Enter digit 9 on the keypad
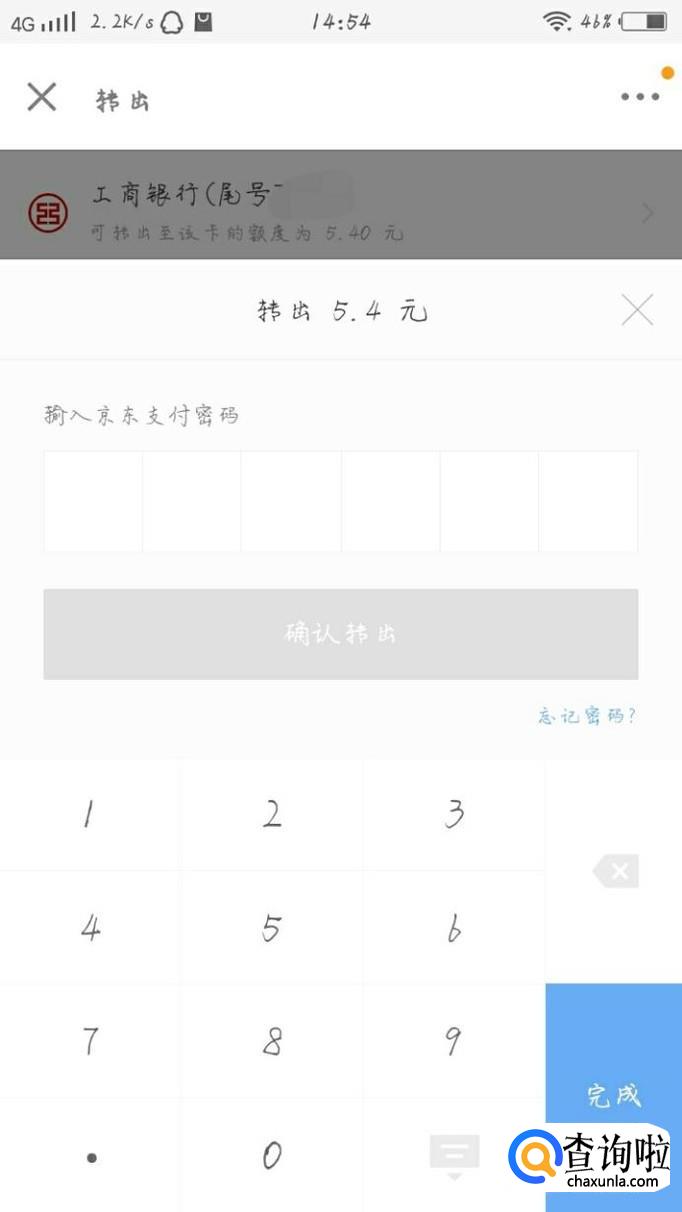 point(454,1042)
